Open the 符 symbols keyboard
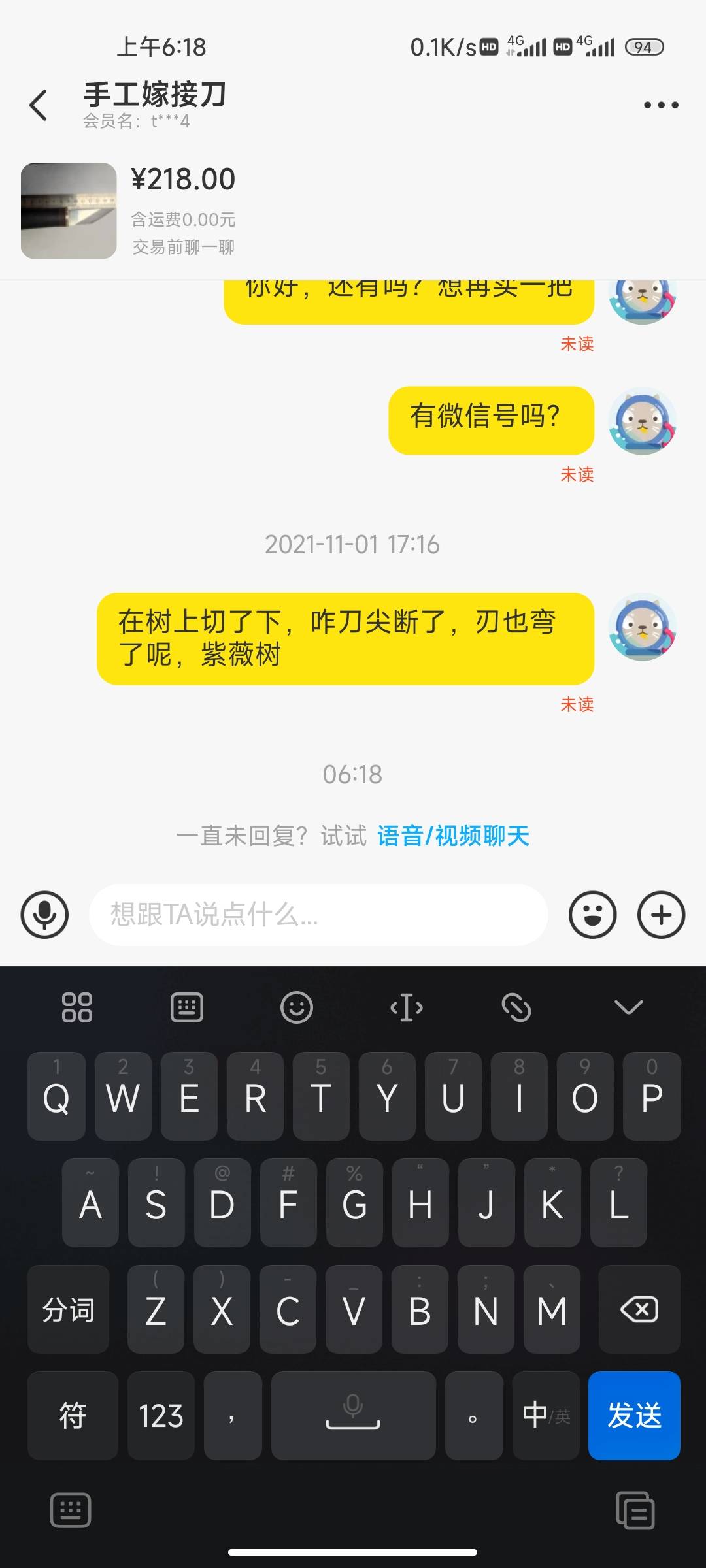Image resolution: width=706 pixels, height=1568 pixels. (73, 1415)
